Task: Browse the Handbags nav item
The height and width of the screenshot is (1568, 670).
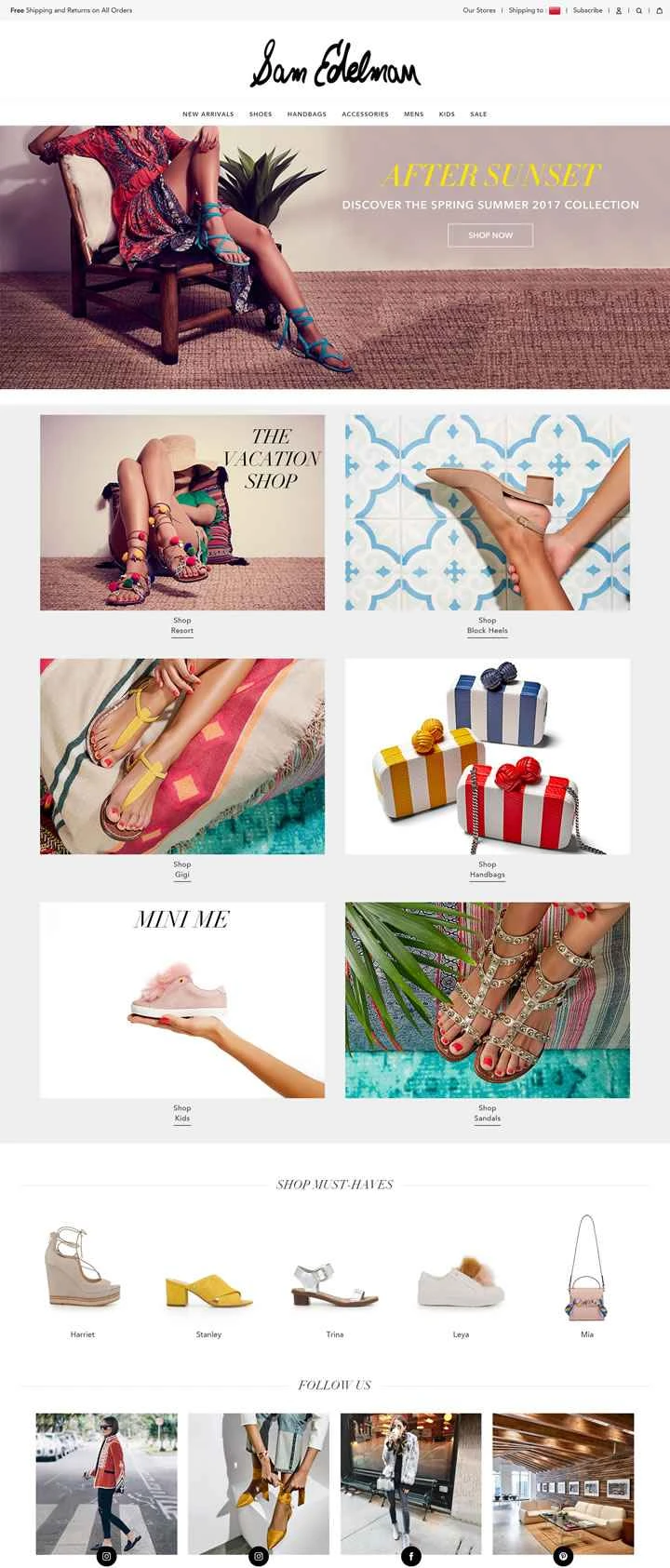Action: point(307,114)
